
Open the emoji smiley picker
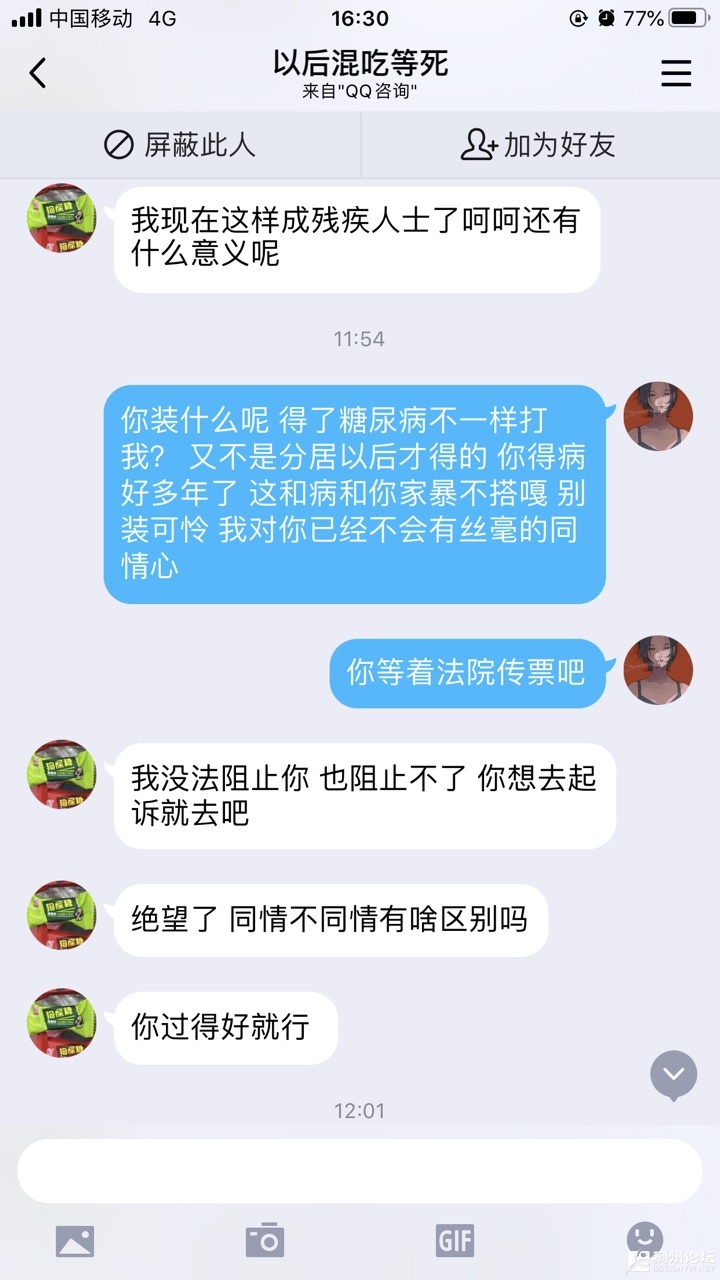point(644,1239)
